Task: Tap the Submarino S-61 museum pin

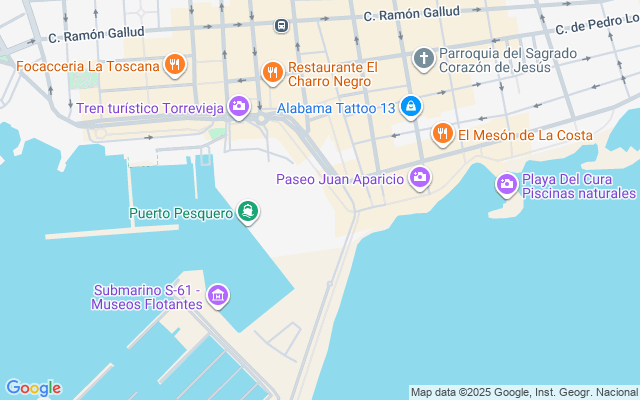Action: tap(218, 296)
